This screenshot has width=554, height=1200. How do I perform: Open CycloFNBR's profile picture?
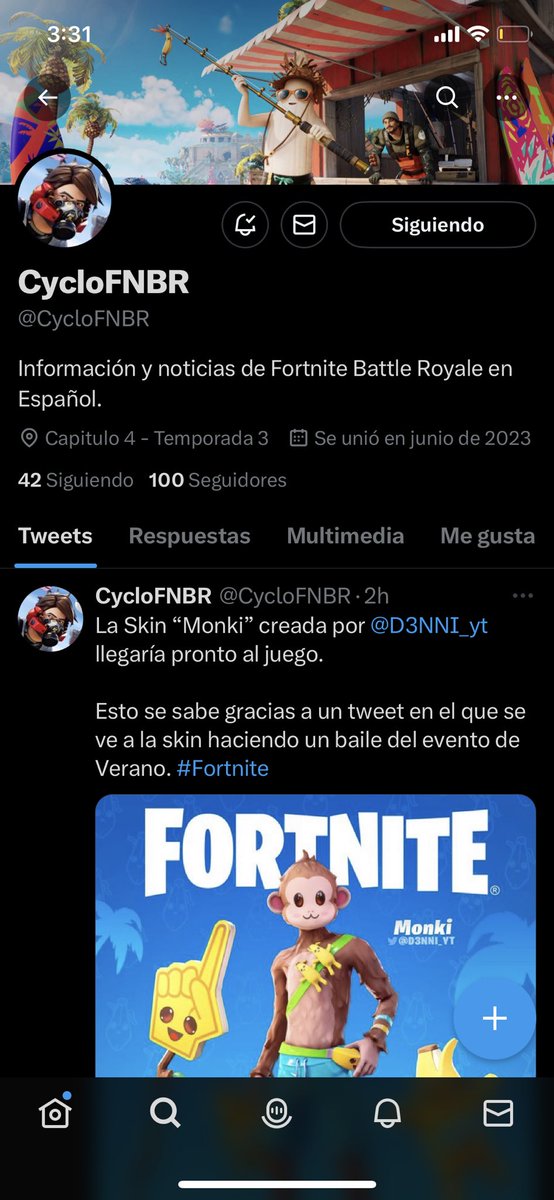(x=64, y=201)
